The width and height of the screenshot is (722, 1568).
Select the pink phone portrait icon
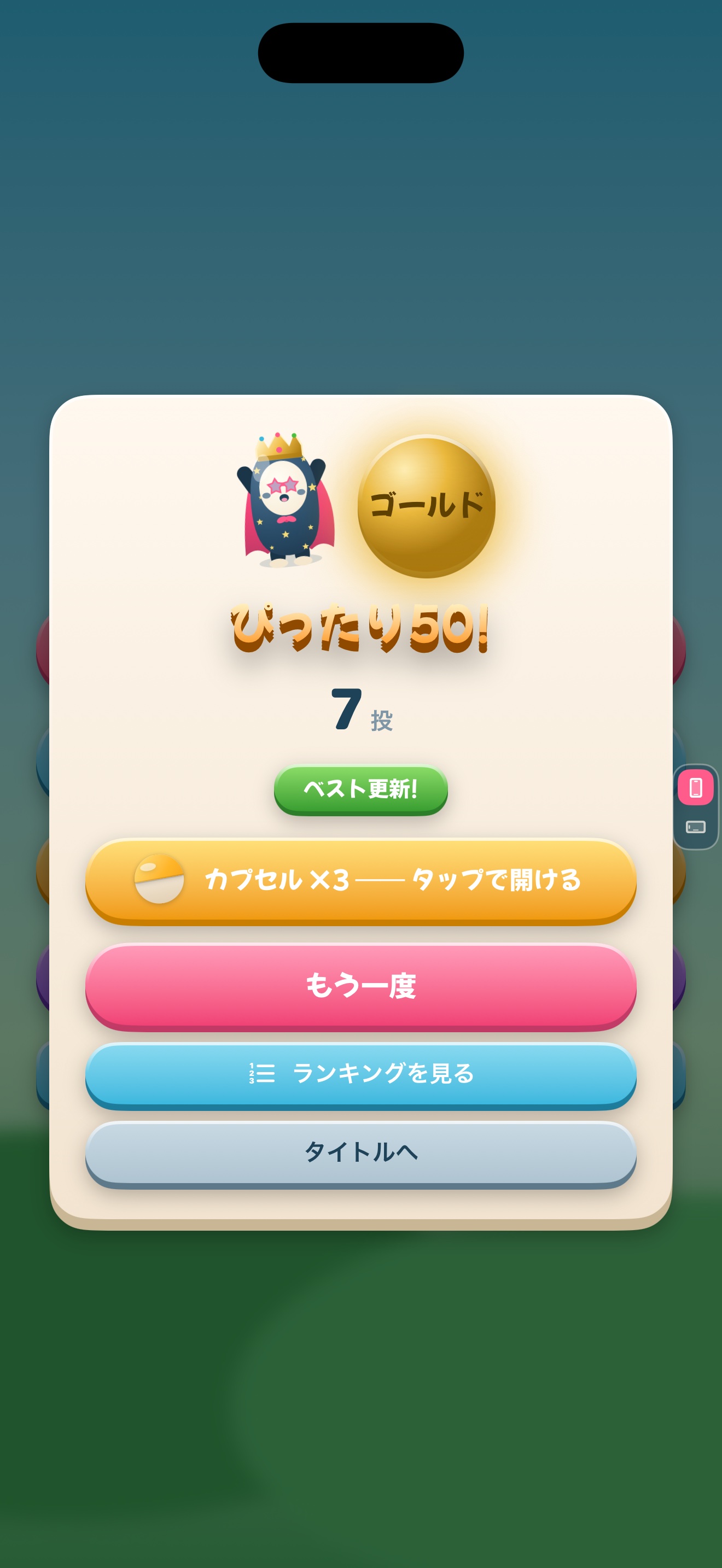[696, 787]
